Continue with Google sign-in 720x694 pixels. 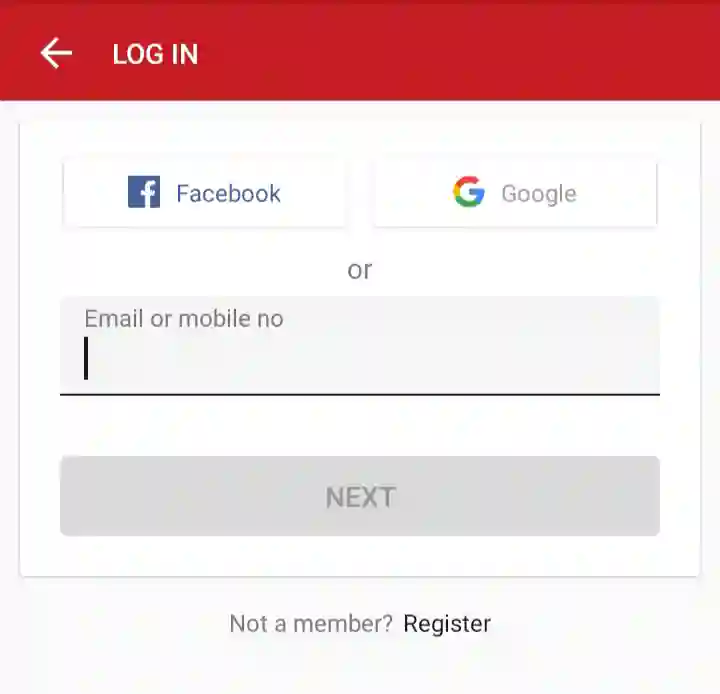[515, 193]
